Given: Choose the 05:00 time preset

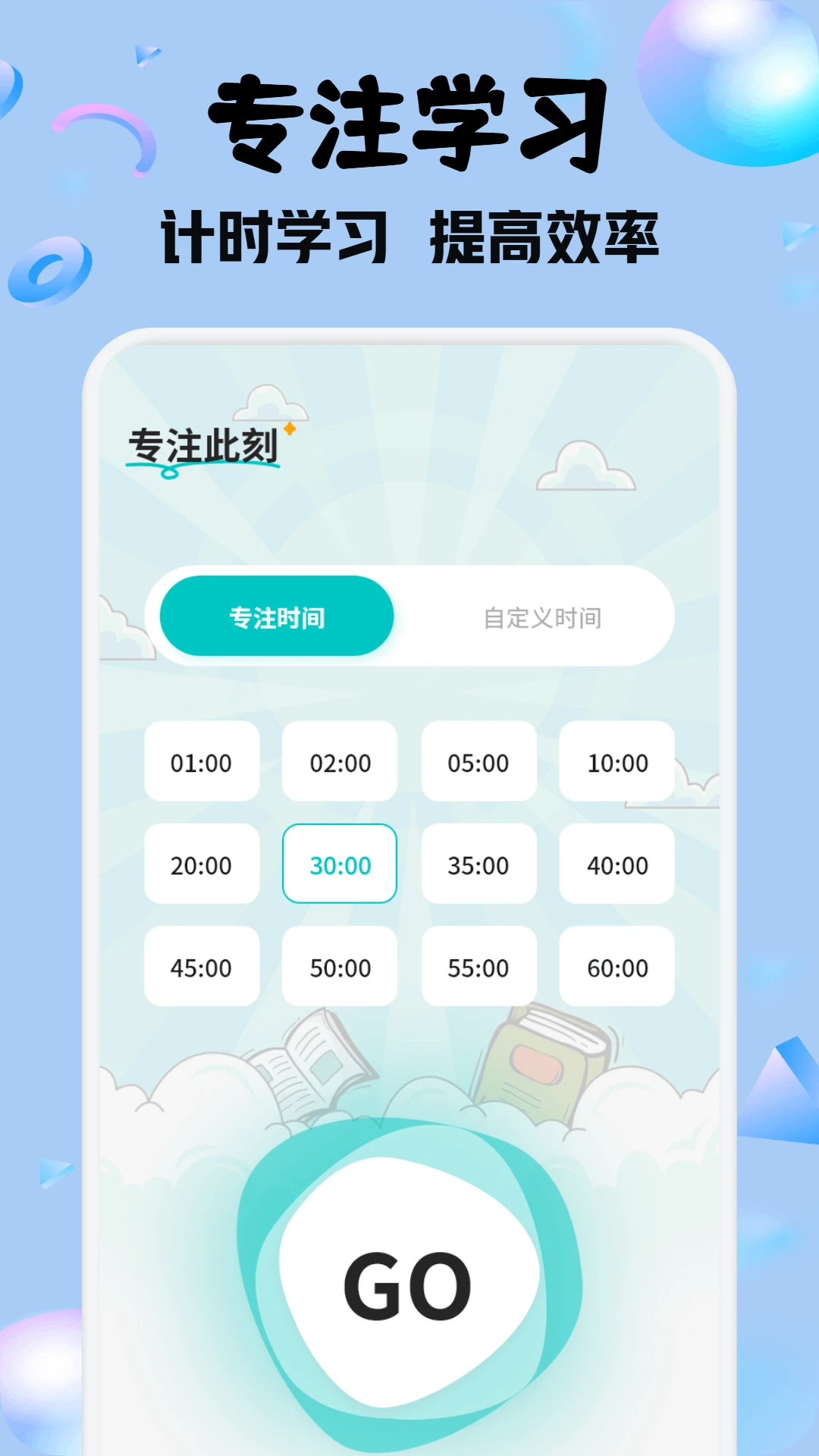Looking at the screenshot, I should pyautogui.click(x=478, y=764).
